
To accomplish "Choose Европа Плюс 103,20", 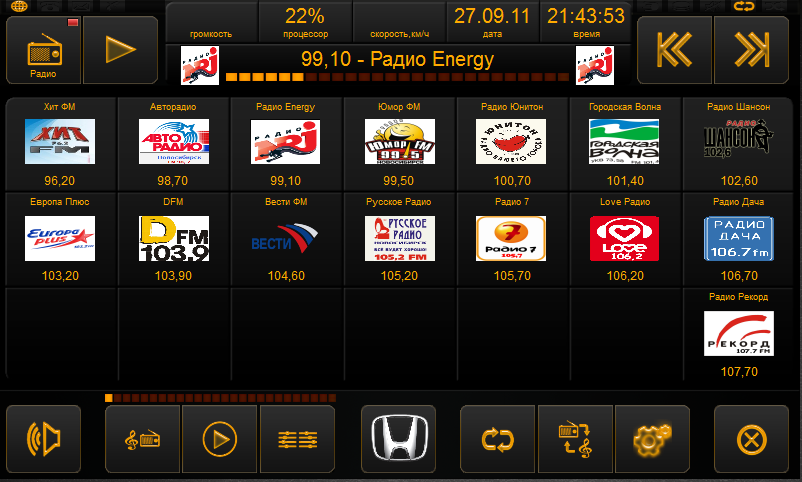I will [x=60, y=238].
